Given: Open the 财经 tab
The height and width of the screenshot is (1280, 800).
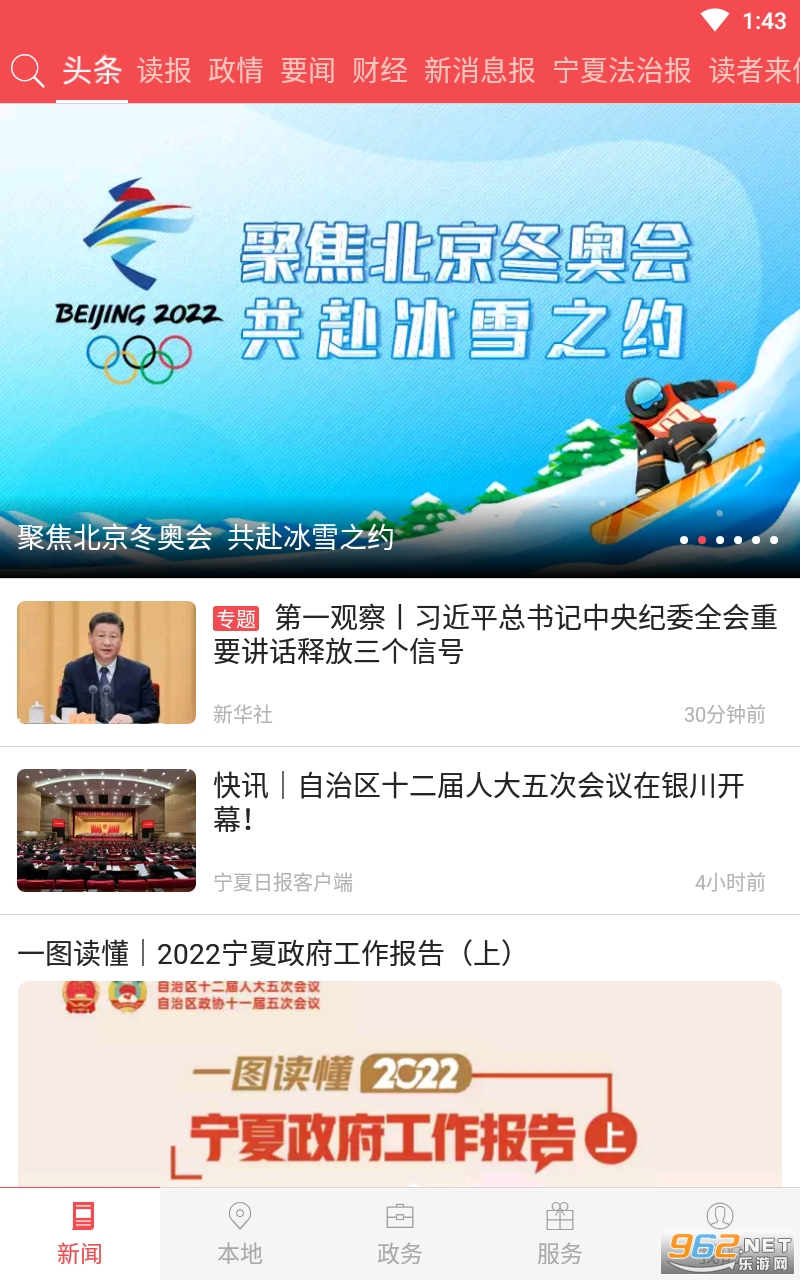Looking at the screenshot, I should [x=380, y=70].
